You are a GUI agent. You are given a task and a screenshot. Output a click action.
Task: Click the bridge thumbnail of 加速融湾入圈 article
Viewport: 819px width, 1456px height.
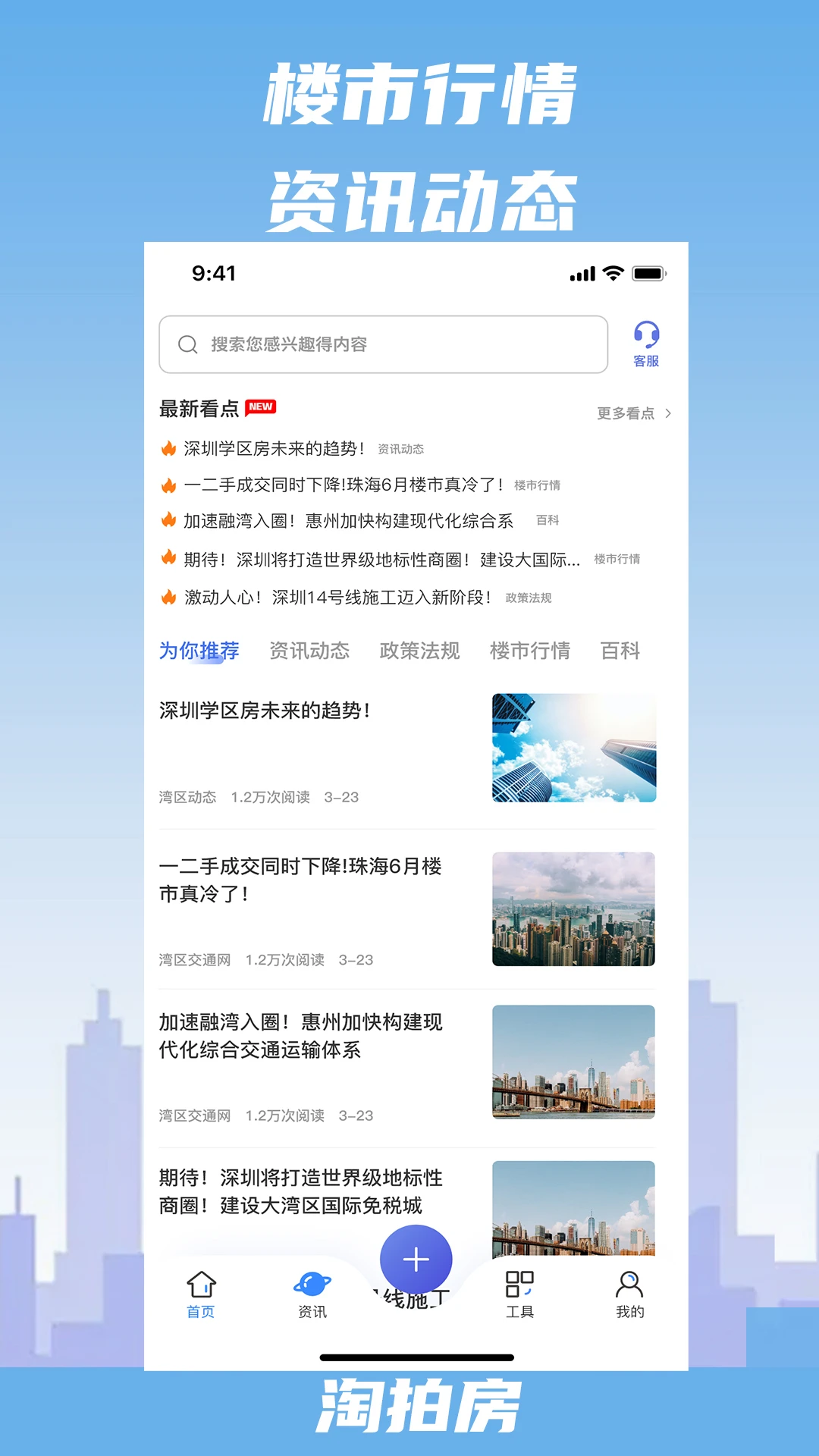[x=573, y=1062]
